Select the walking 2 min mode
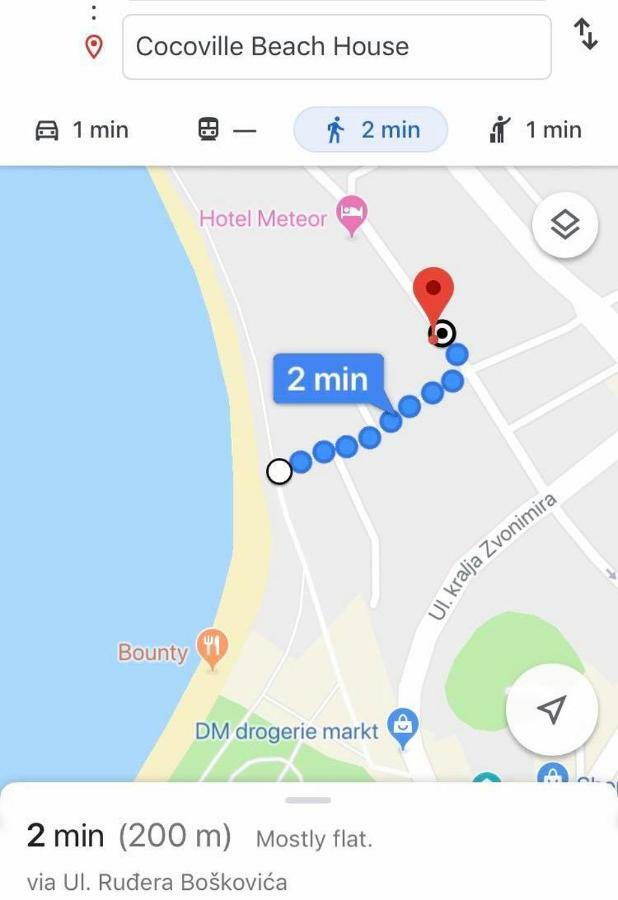Screen dimensions: 618x900 tap(371, 130)
